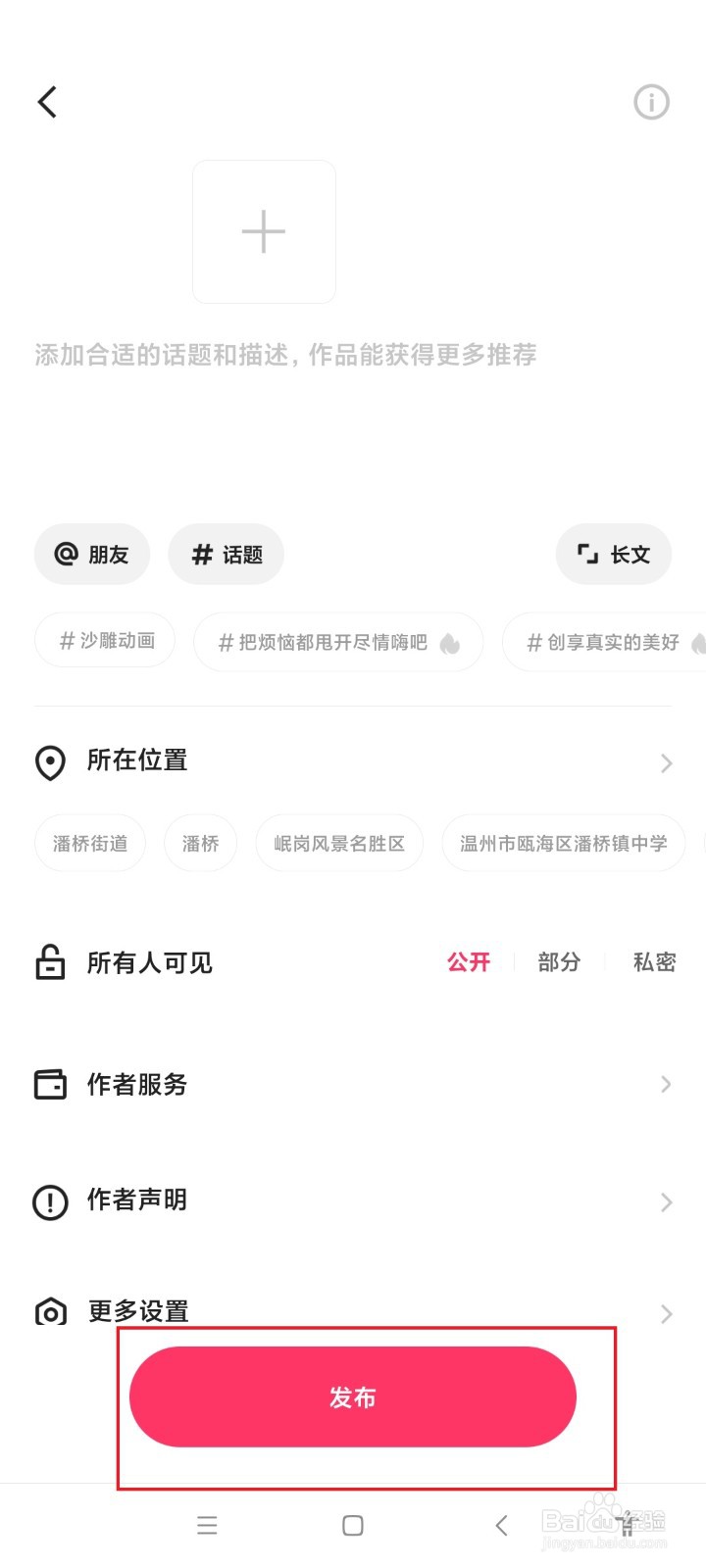The height and width of the screenshot is (1568, 706).
Task: Choose 温州市瓯海区潘桥镇中学 location chip
Action: click(x=564, y=844)
